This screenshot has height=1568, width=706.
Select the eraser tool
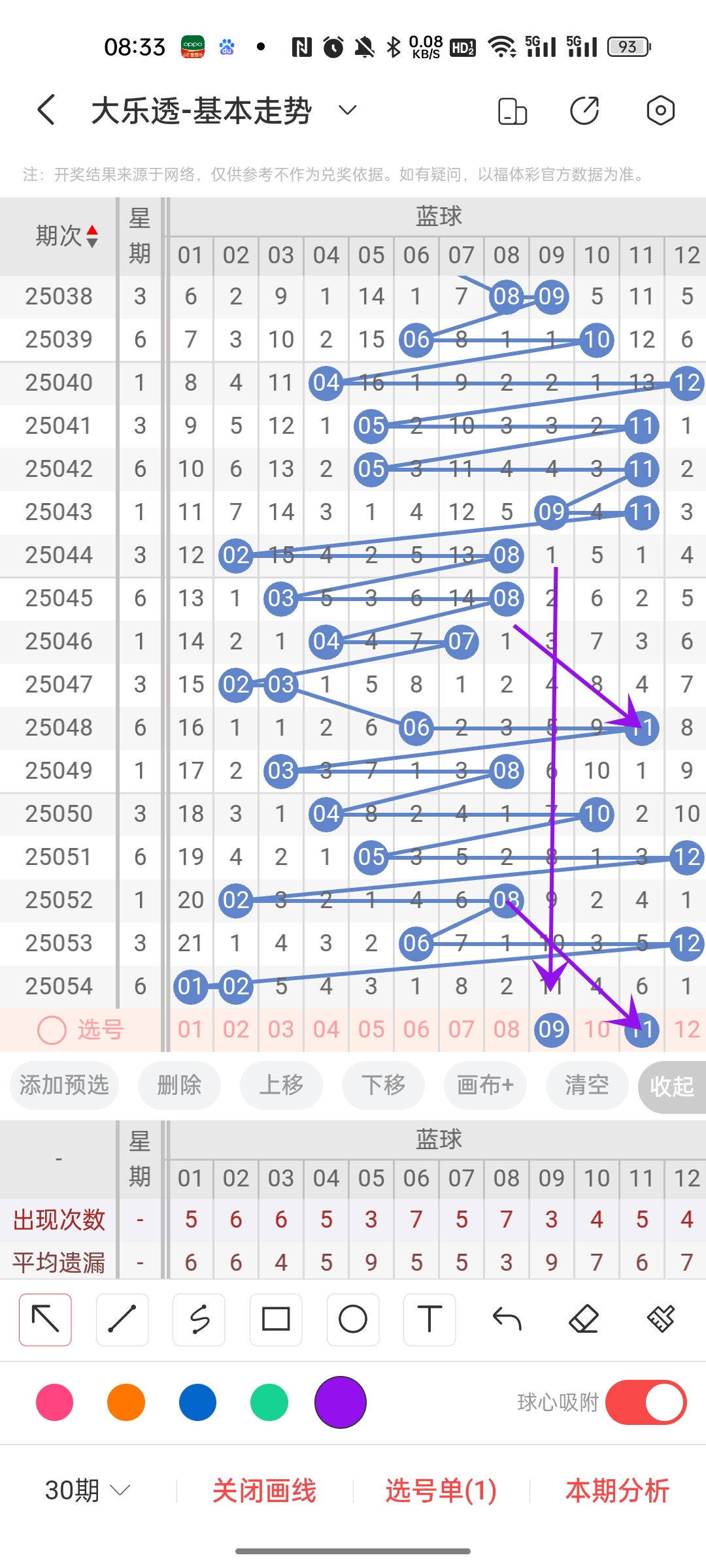(x=584, y=1320)
